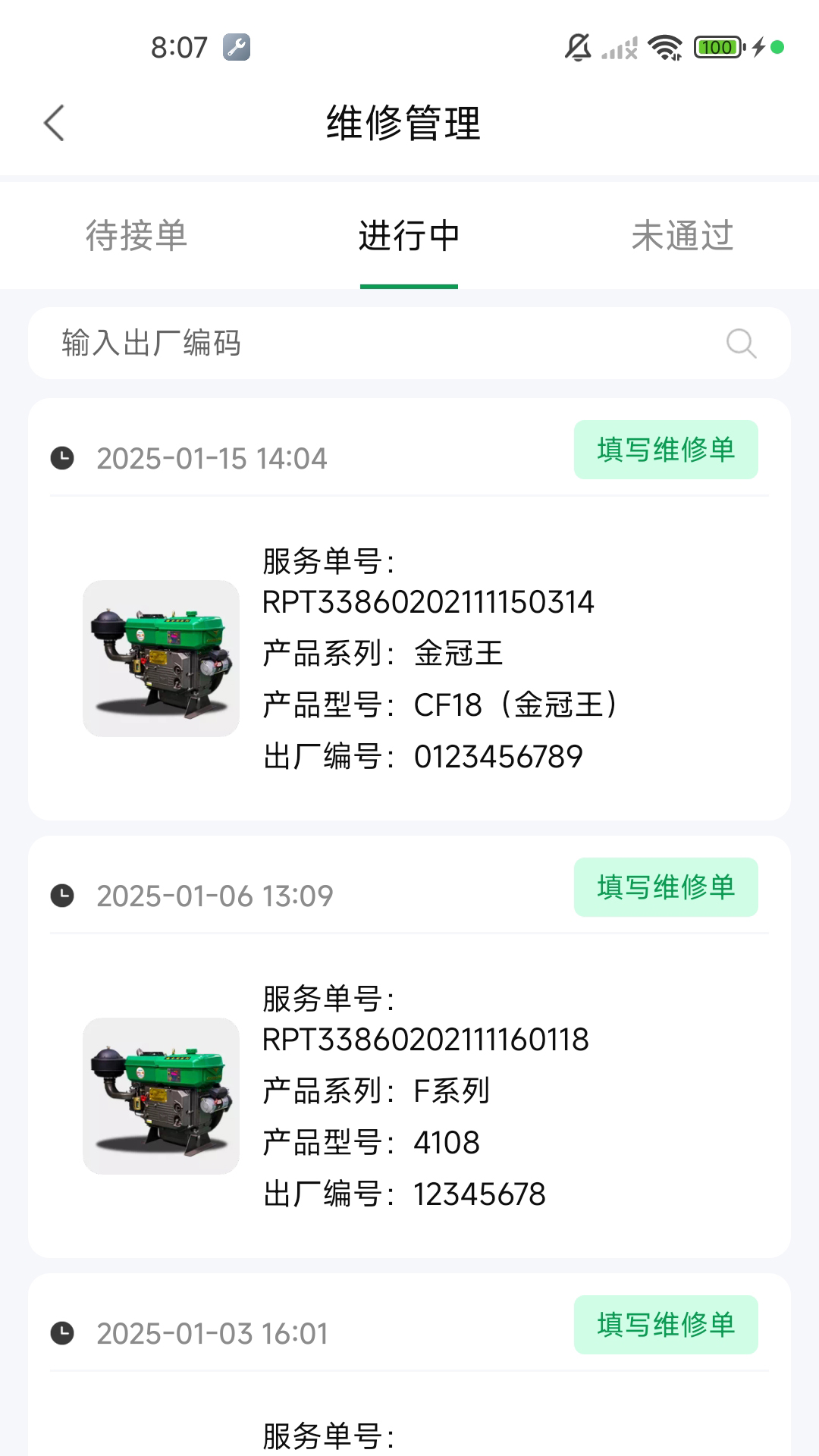Screen dimensions: 819x1456
Task: Click the clock icon beside 2025-01-03 16:01
Action: tap(62, 1333)
